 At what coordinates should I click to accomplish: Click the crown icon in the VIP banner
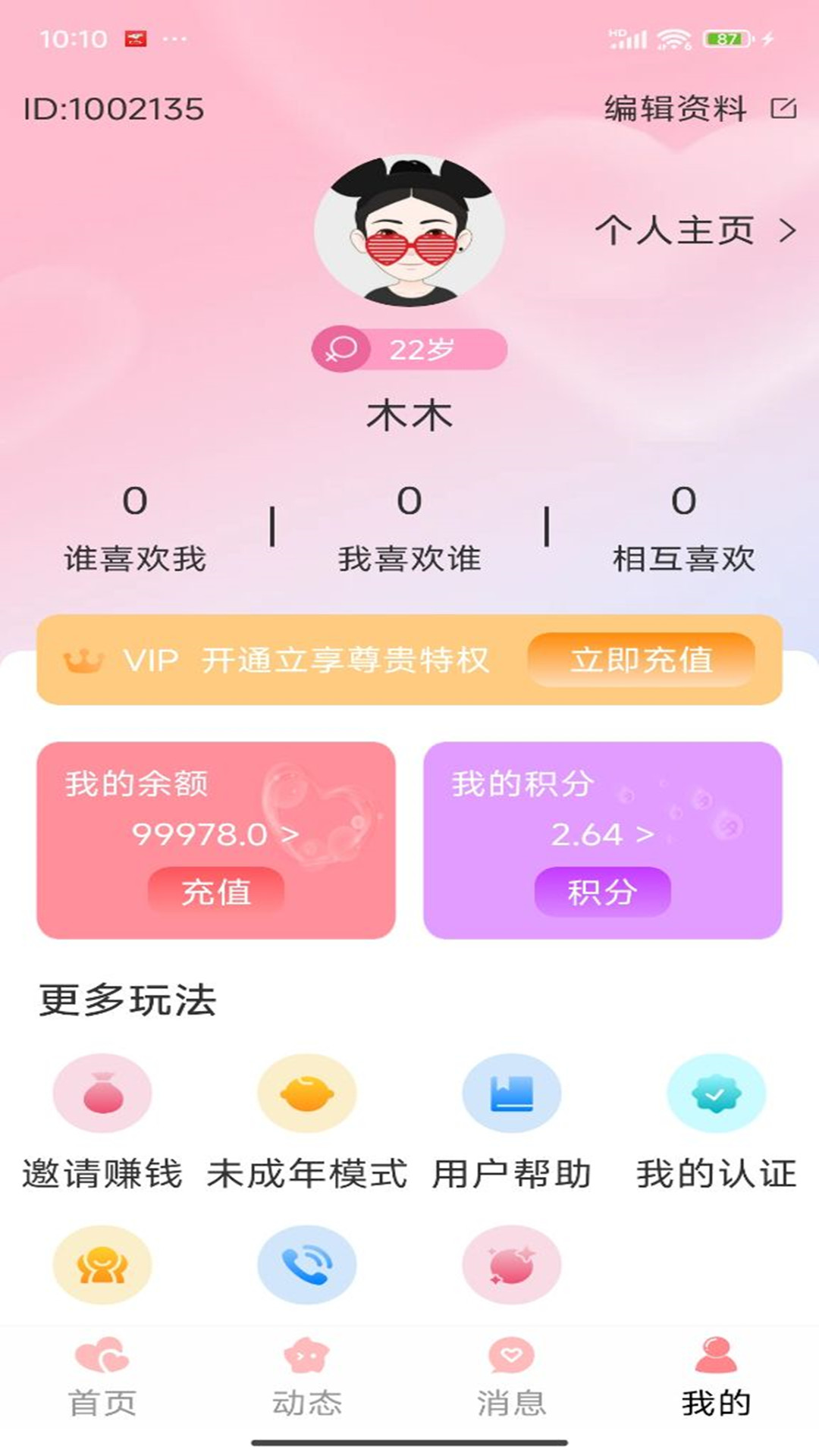pos(83,662)
